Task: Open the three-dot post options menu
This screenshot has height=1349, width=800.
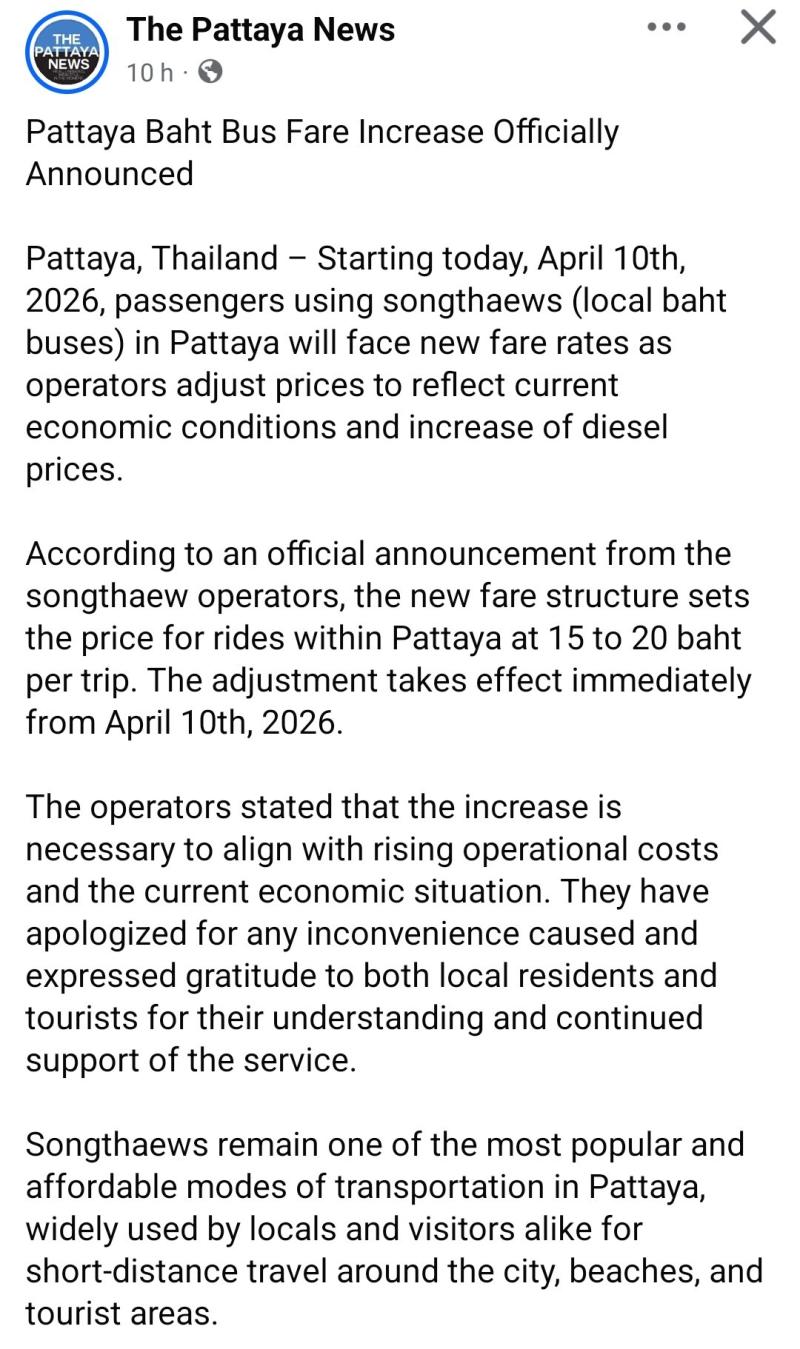Action: point(666,28)
